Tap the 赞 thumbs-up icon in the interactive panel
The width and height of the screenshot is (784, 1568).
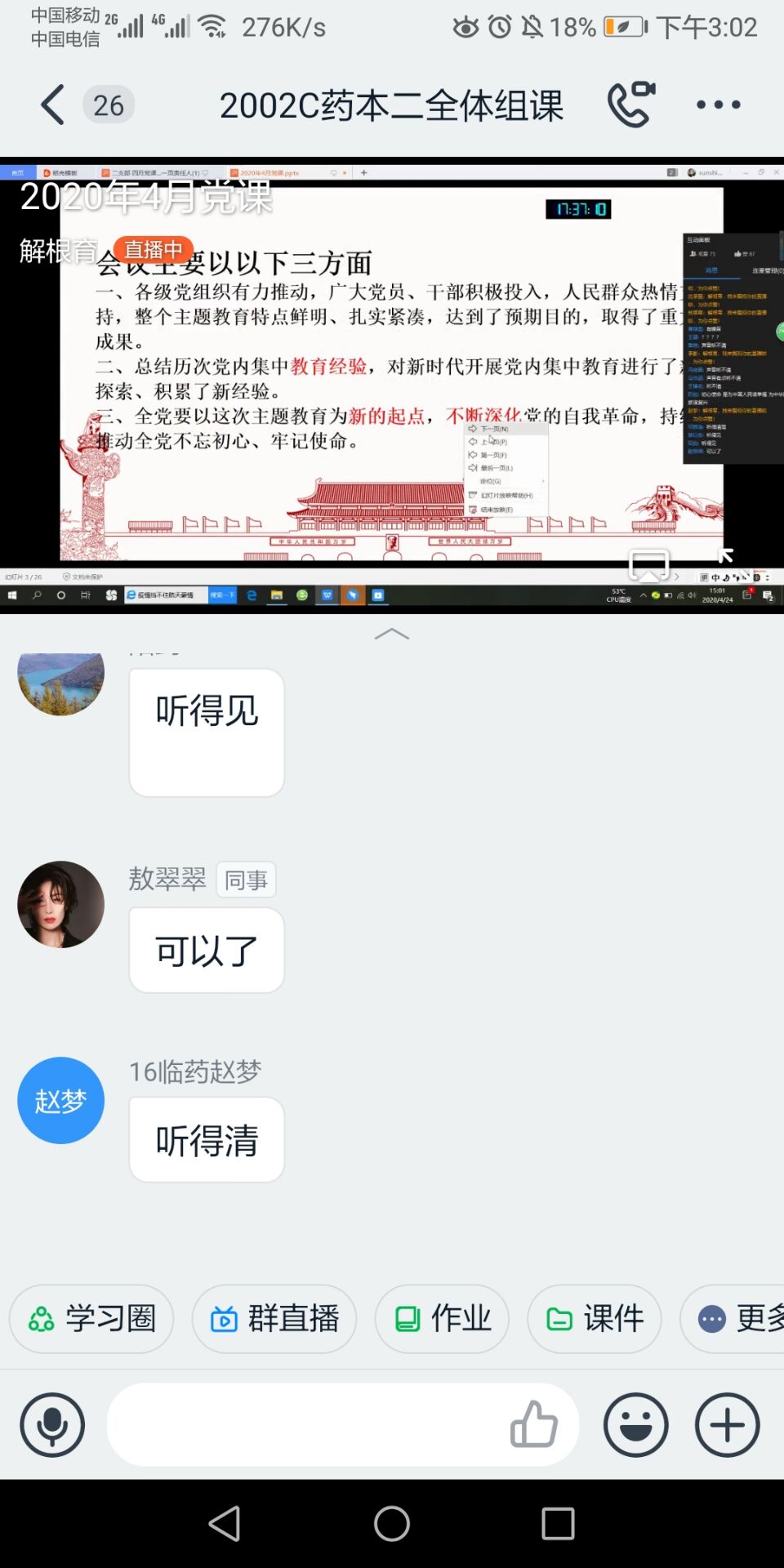point(737,253)
